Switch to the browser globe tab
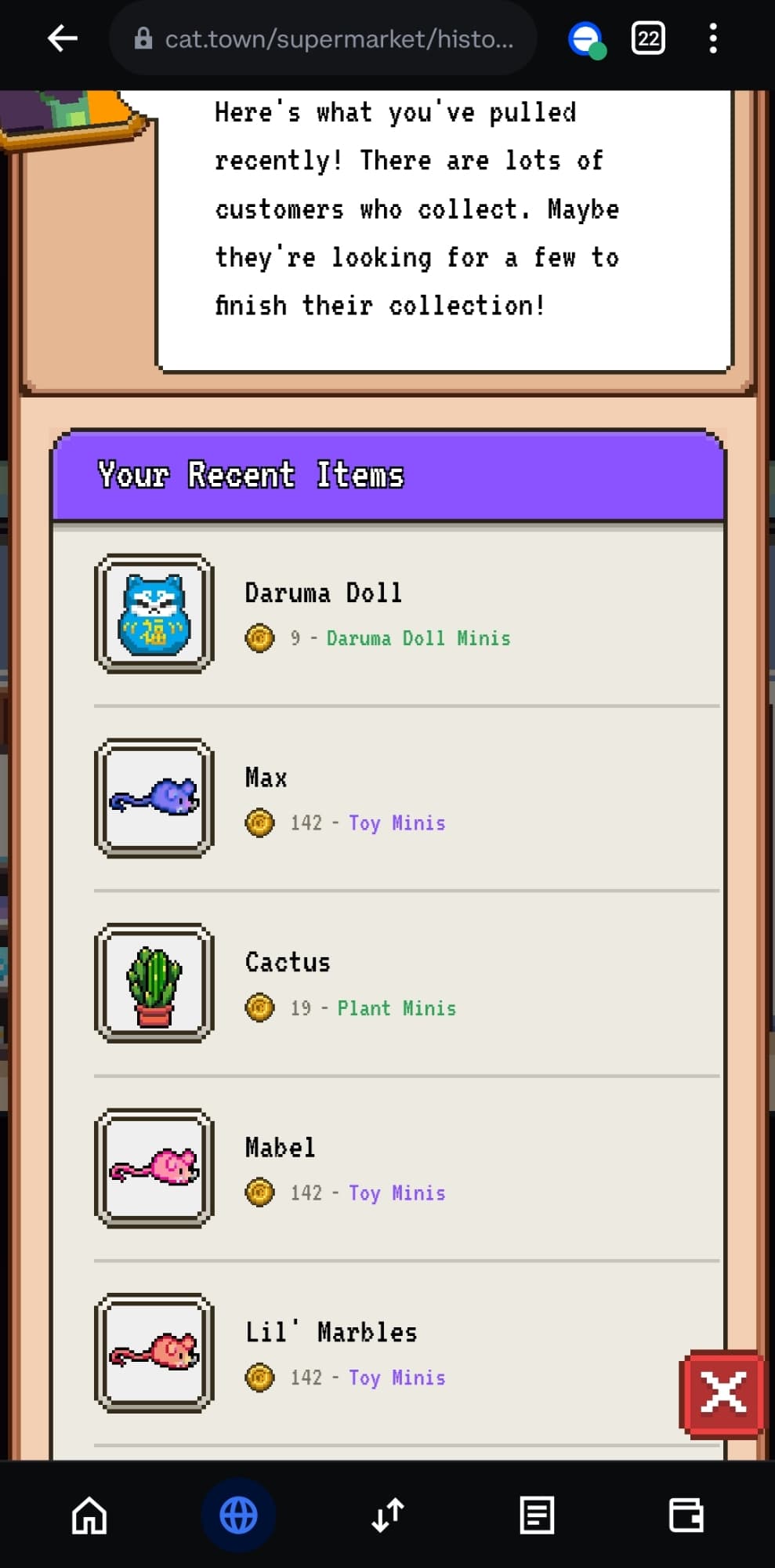The height and width of the screenshot is (1568, 775). tap(238, 1515)
